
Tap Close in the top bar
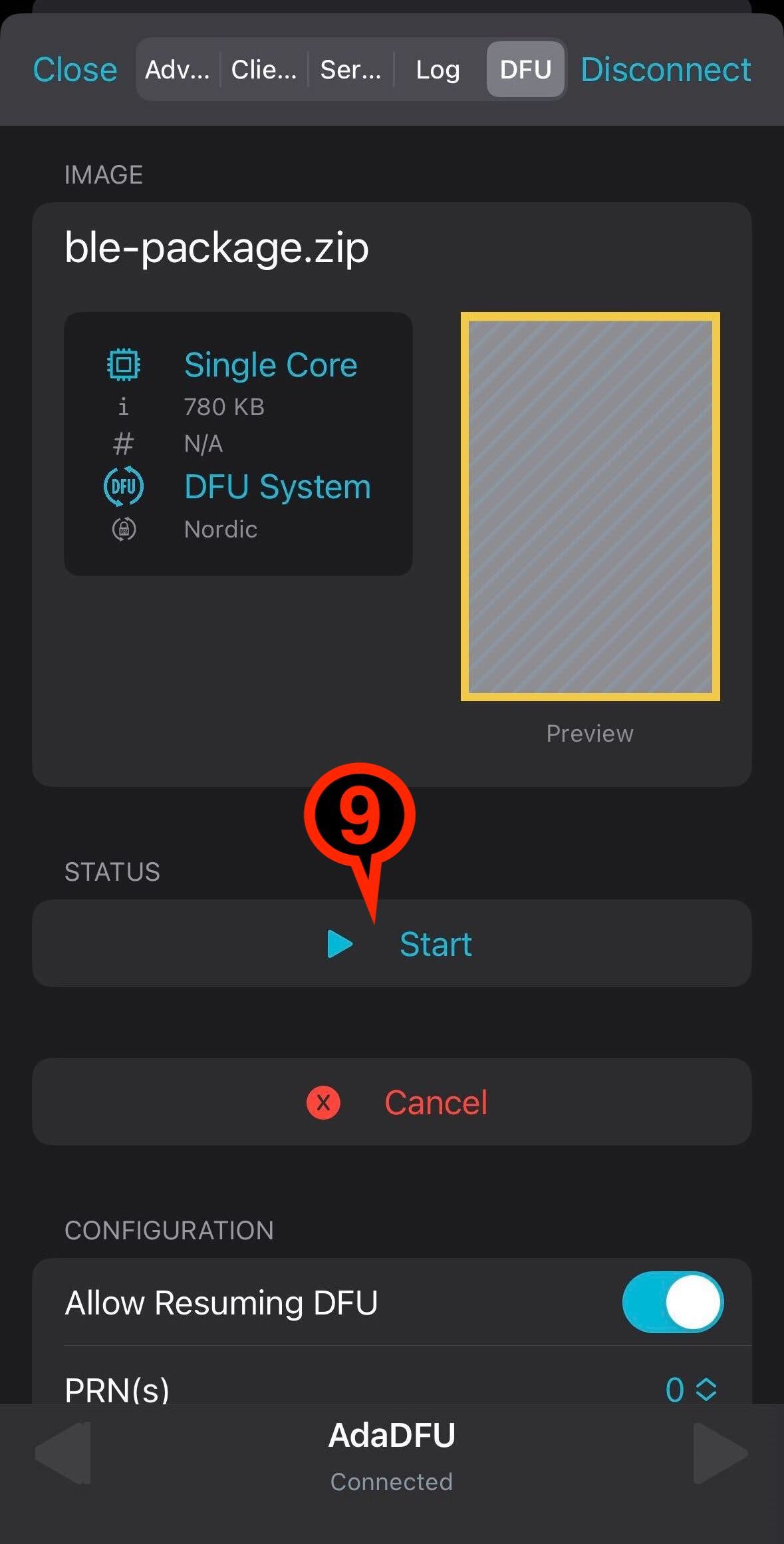coord(75,70)
